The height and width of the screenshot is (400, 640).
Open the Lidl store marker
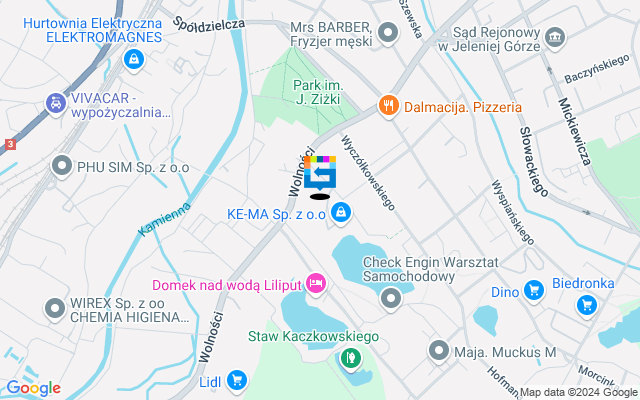tap(236, 379)
